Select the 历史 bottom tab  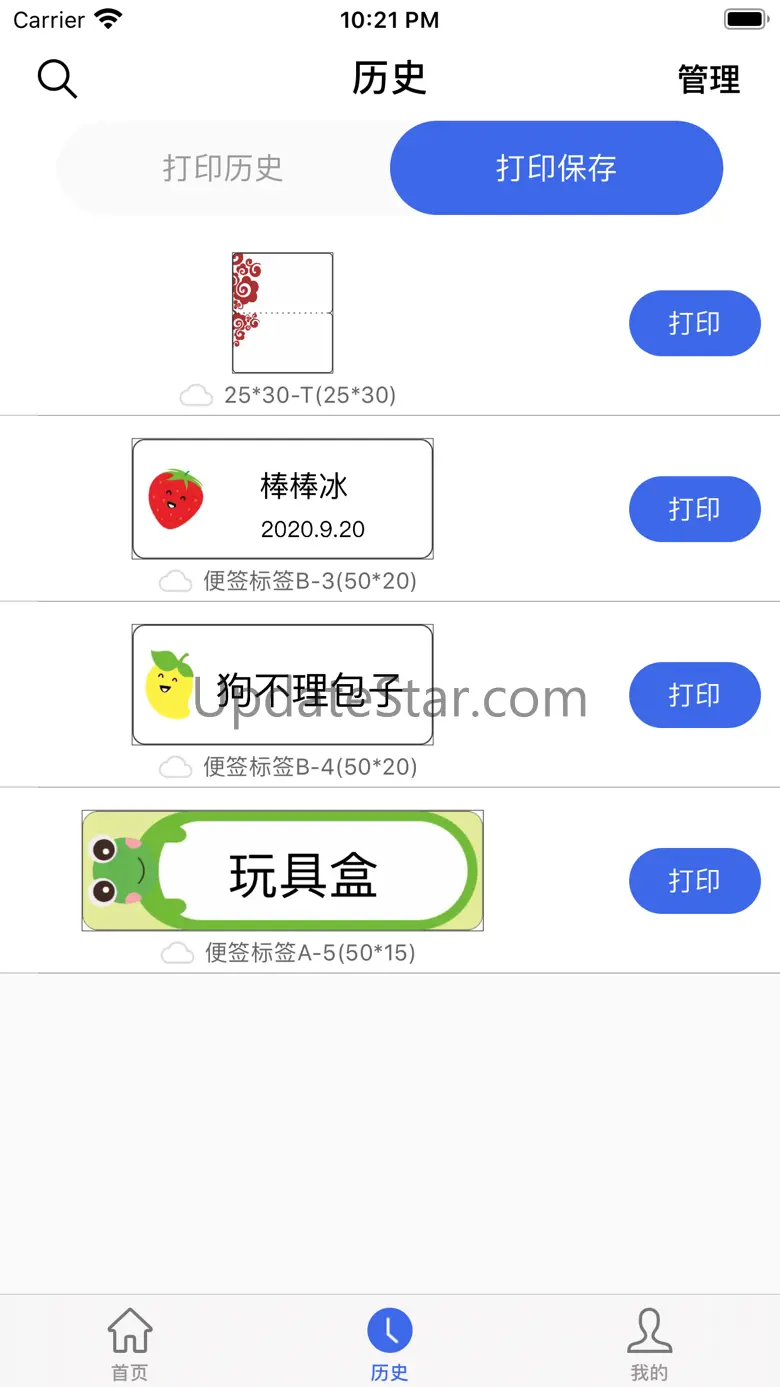[x=390, y=1343]
